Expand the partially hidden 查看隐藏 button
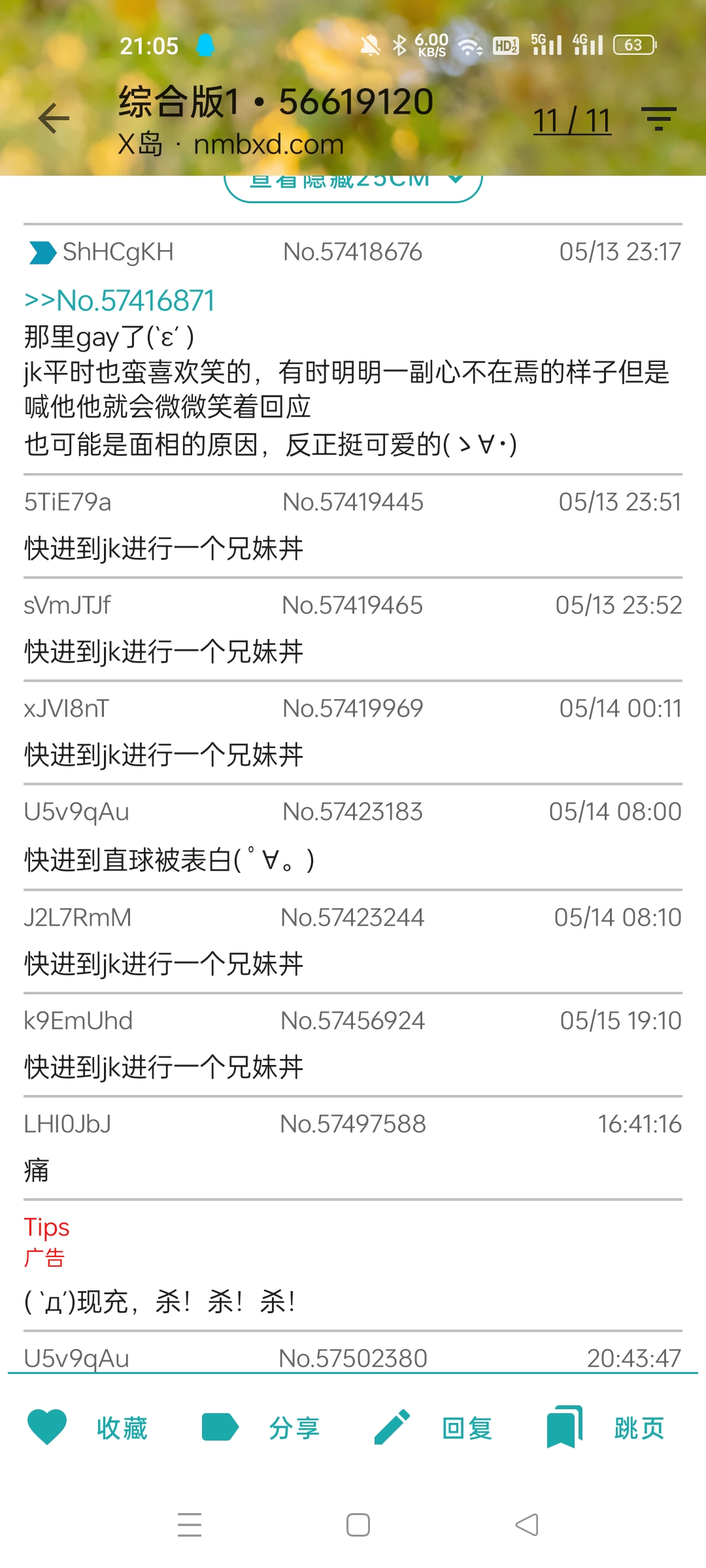Screen dimensions: 706x1568 coord(353,186)
